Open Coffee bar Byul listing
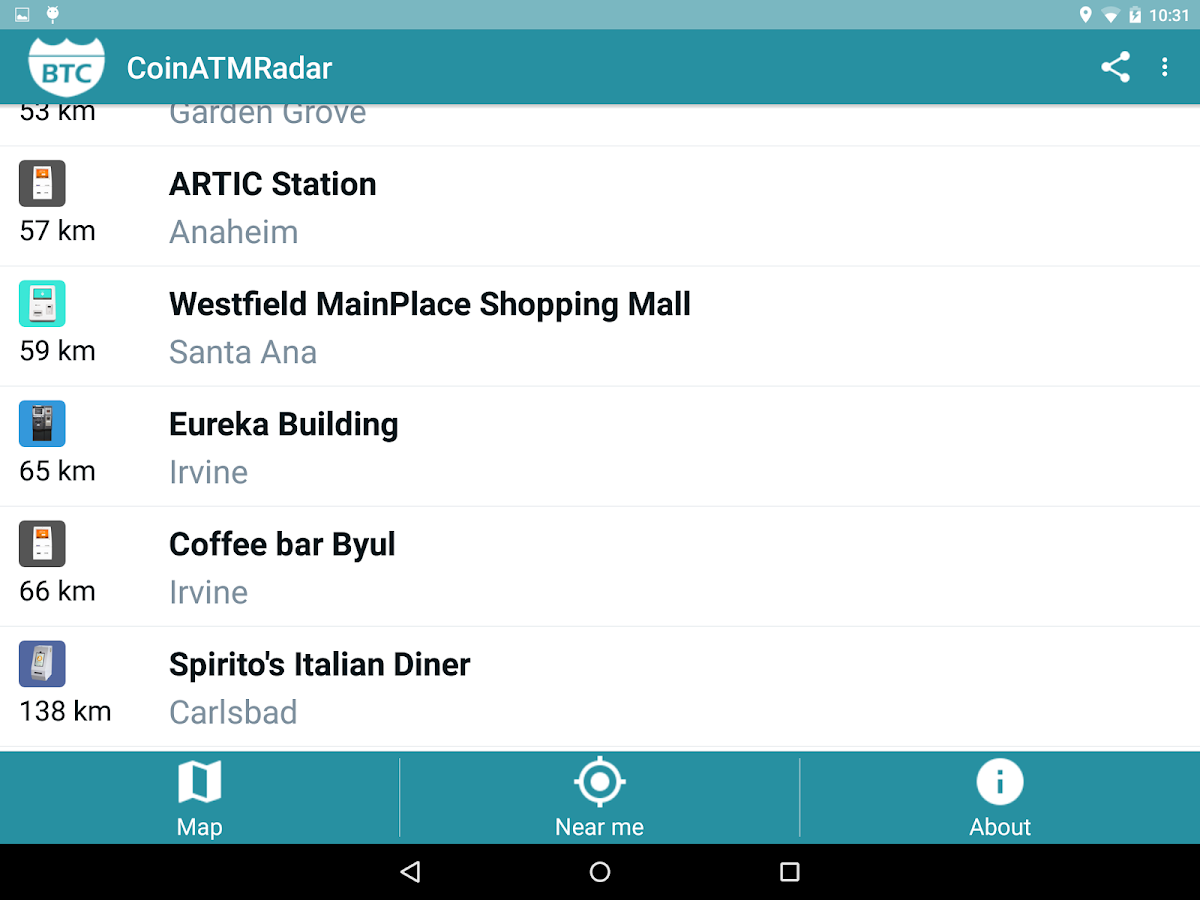1200x900 pixels. (x=600, y=567)
